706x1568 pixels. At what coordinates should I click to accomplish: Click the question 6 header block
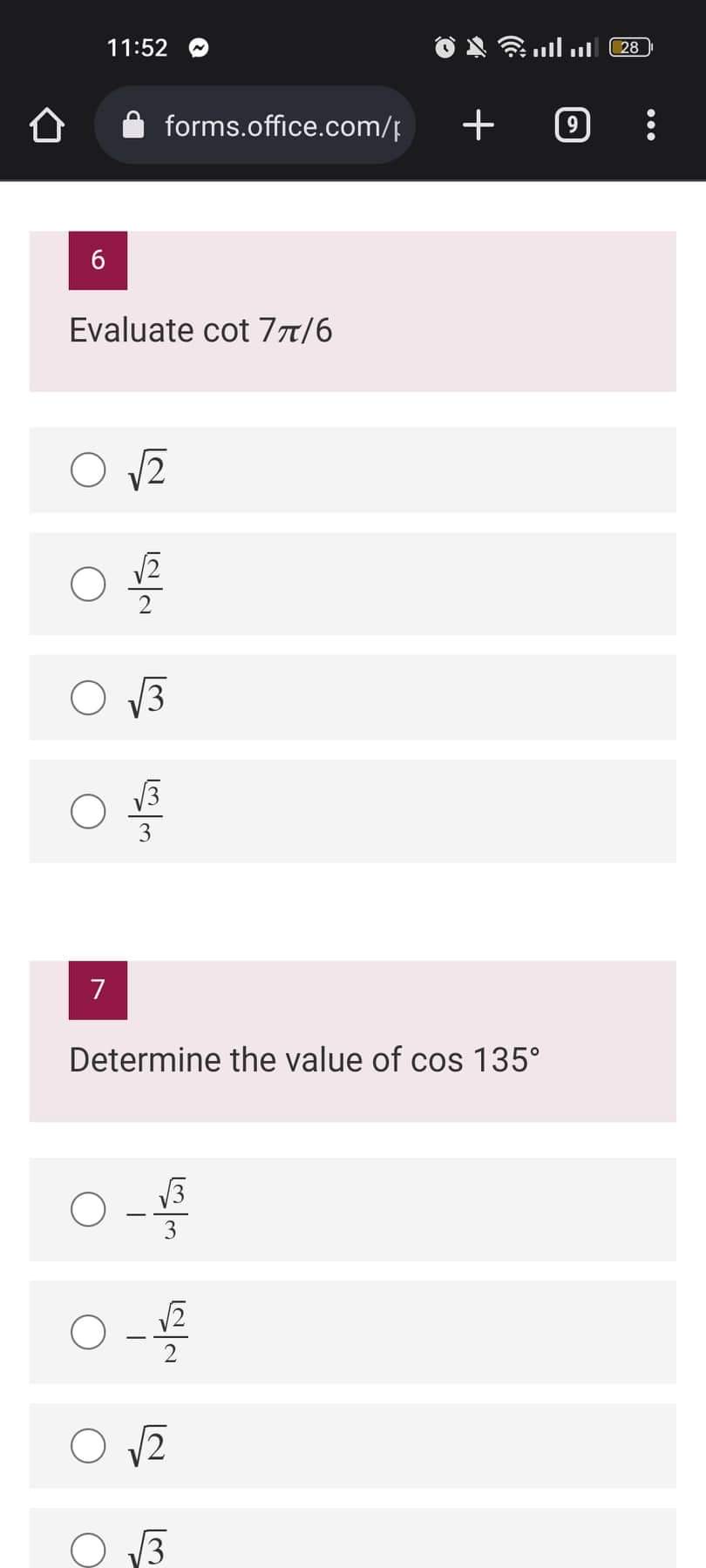tap(98, 260)
